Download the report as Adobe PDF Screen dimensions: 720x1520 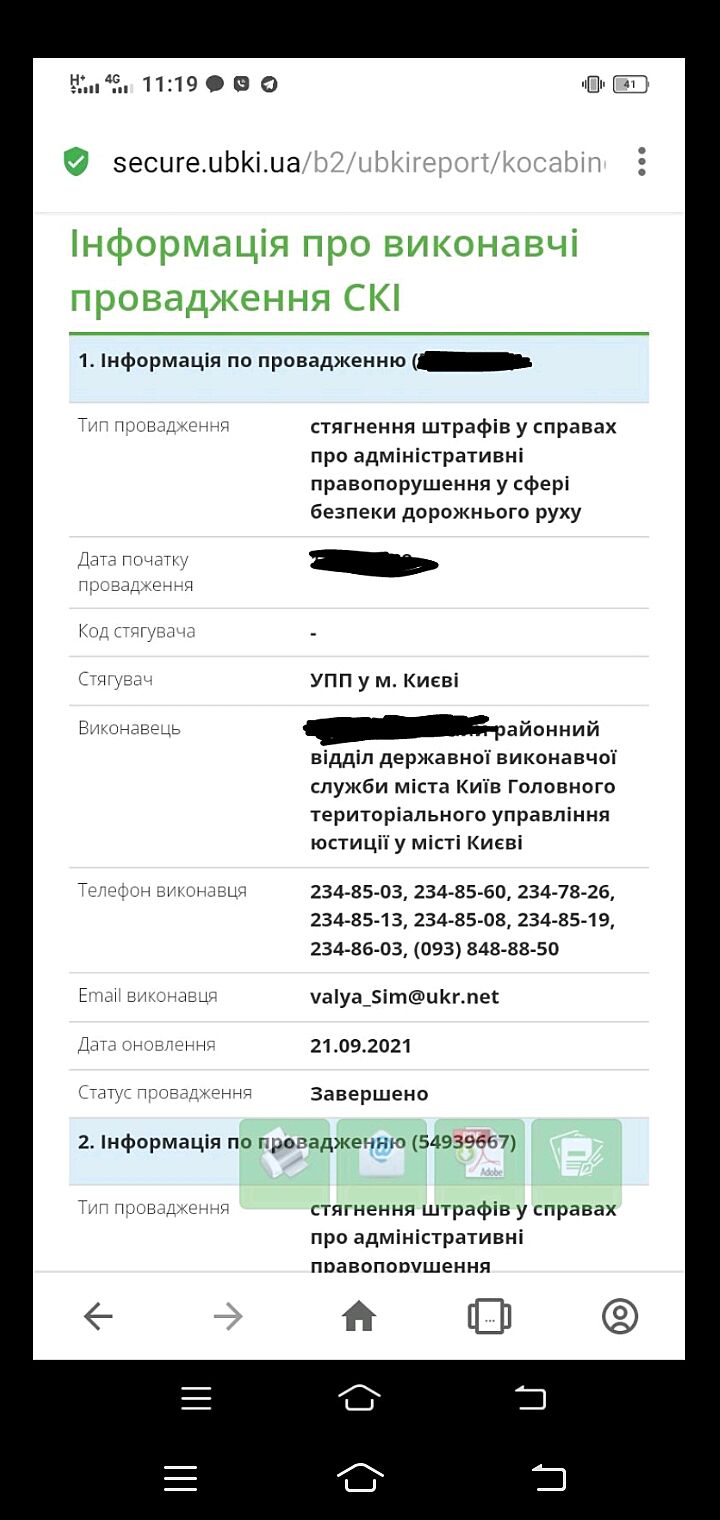pos(479,1163)
